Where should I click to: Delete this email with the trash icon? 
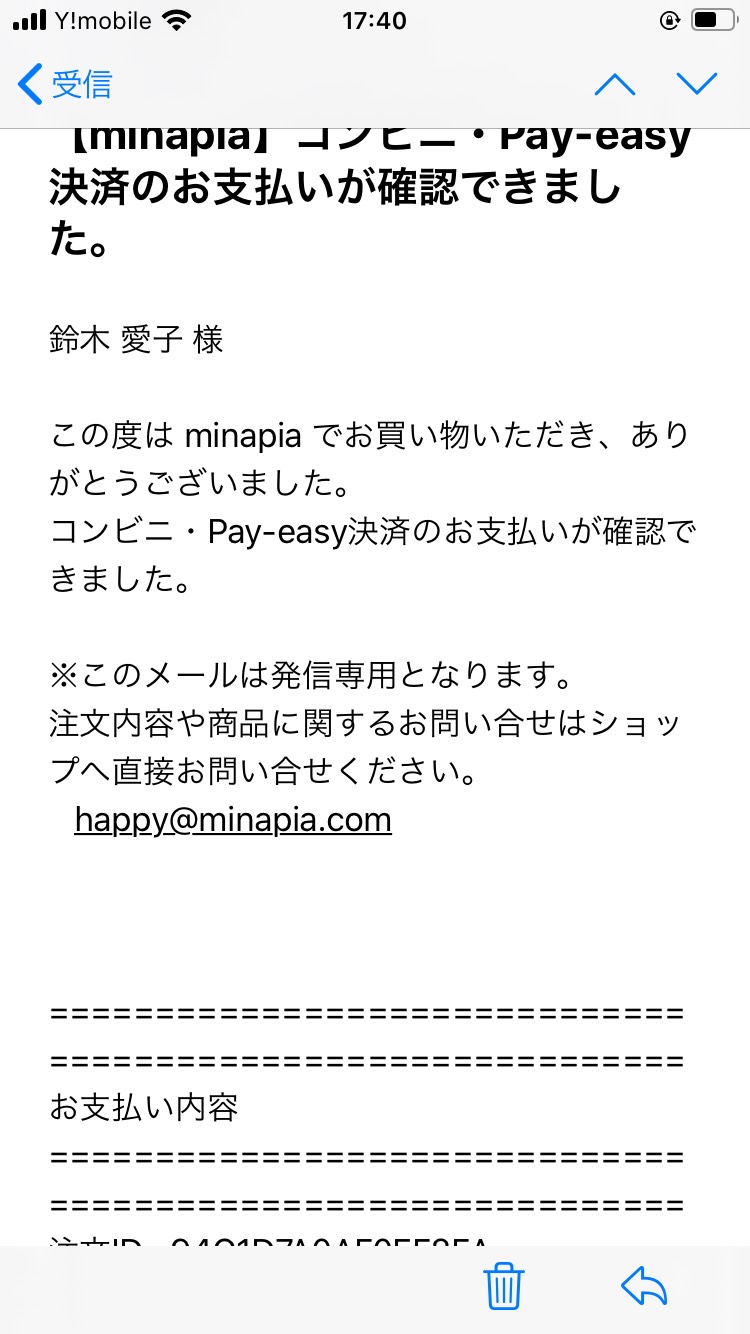(504, 1286)
